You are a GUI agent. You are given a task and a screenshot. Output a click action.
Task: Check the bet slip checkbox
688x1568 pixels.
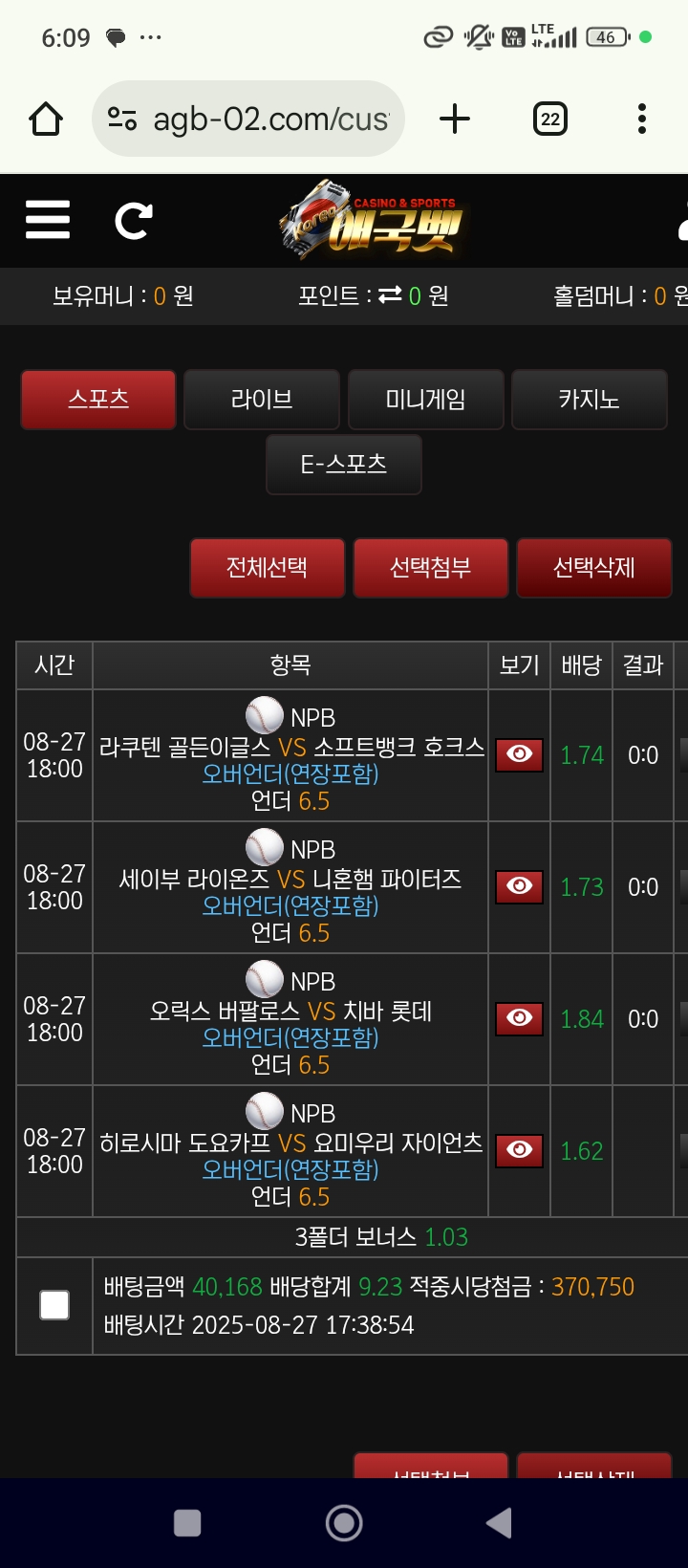click(x=54, y=1305)
